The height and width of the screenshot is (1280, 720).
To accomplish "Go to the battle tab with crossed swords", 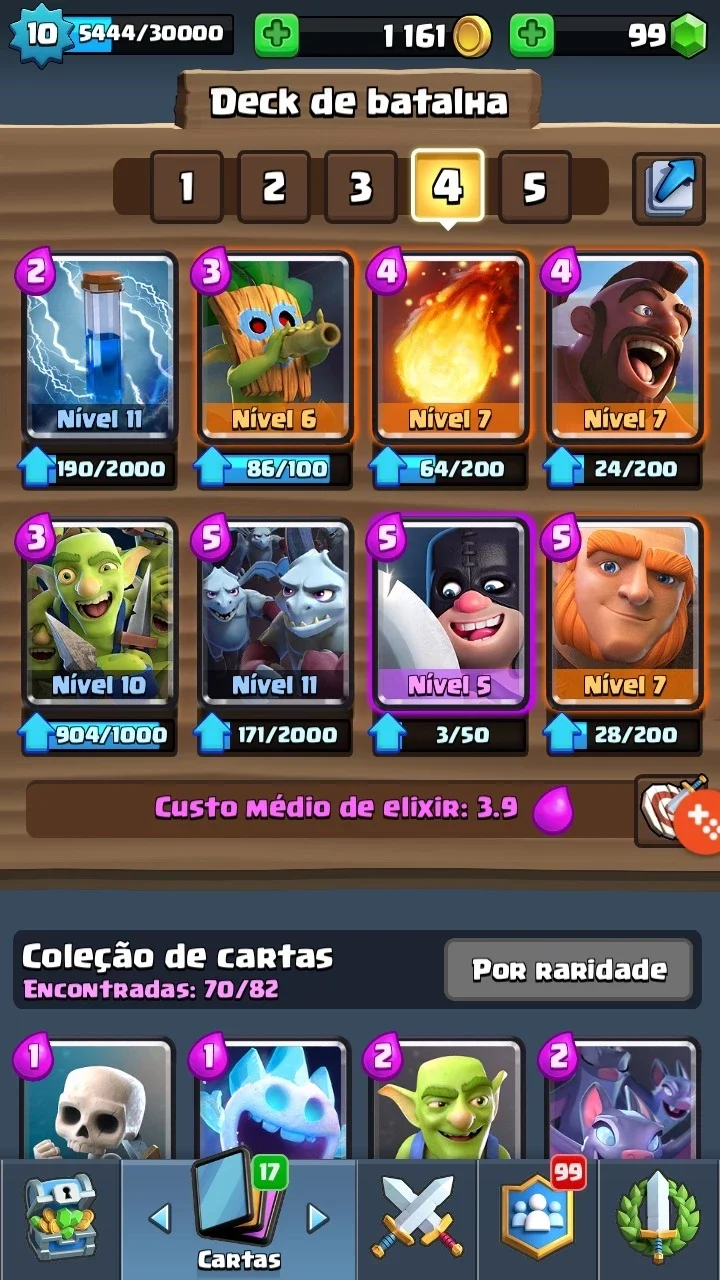I will tap(417, 1218).
